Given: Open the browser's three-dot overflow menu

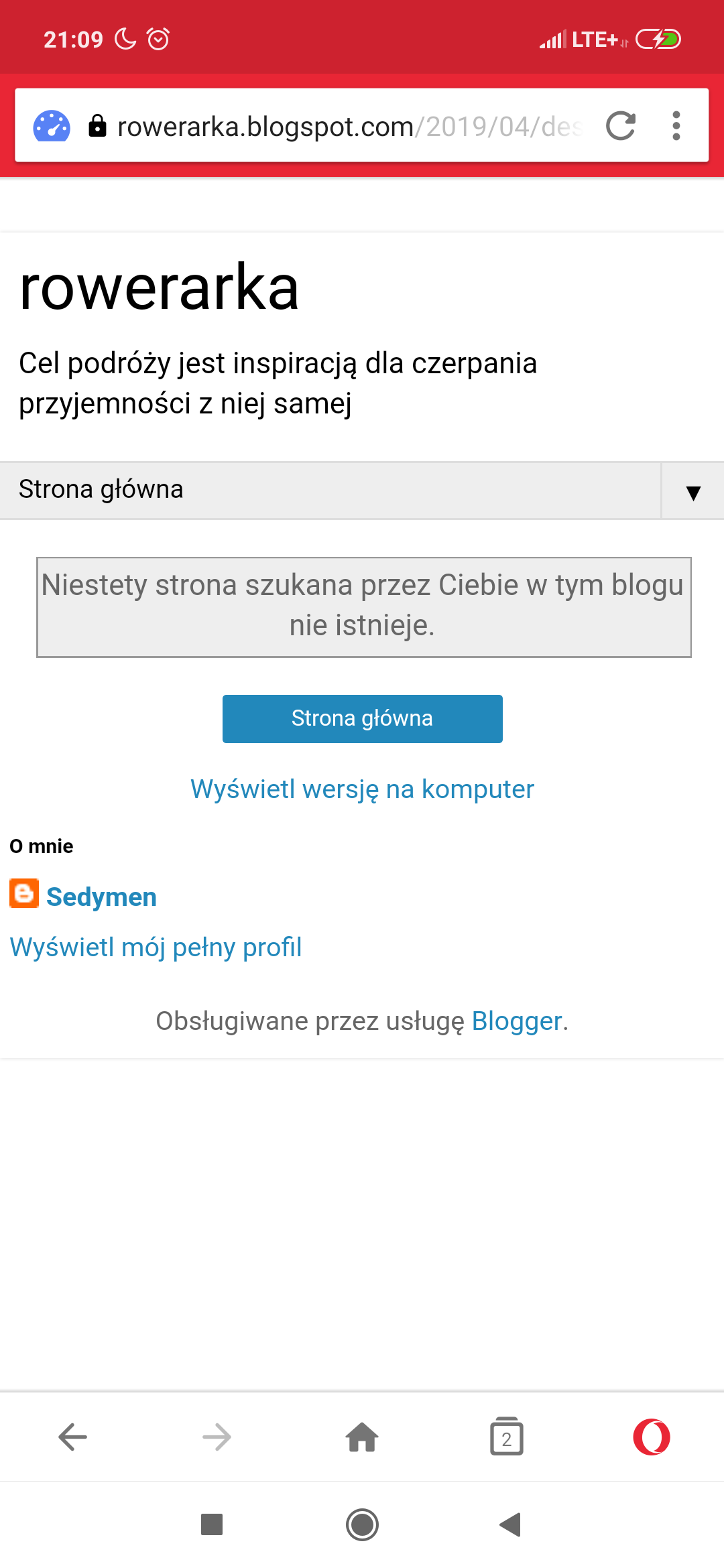Looking at the screenshot, I should click(x=676, y=126).
